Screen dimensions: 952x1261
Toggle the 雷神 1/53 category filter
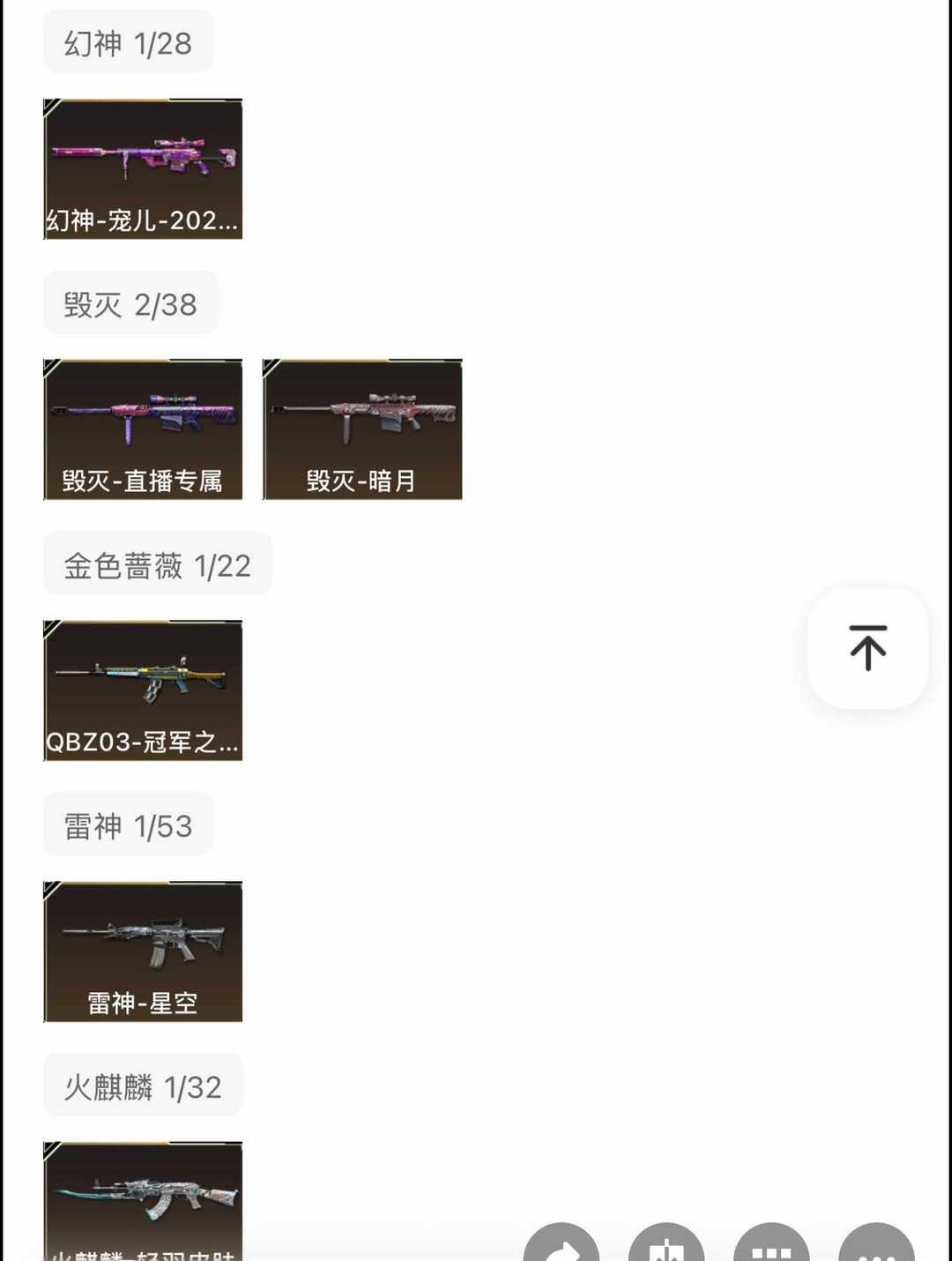128,824
